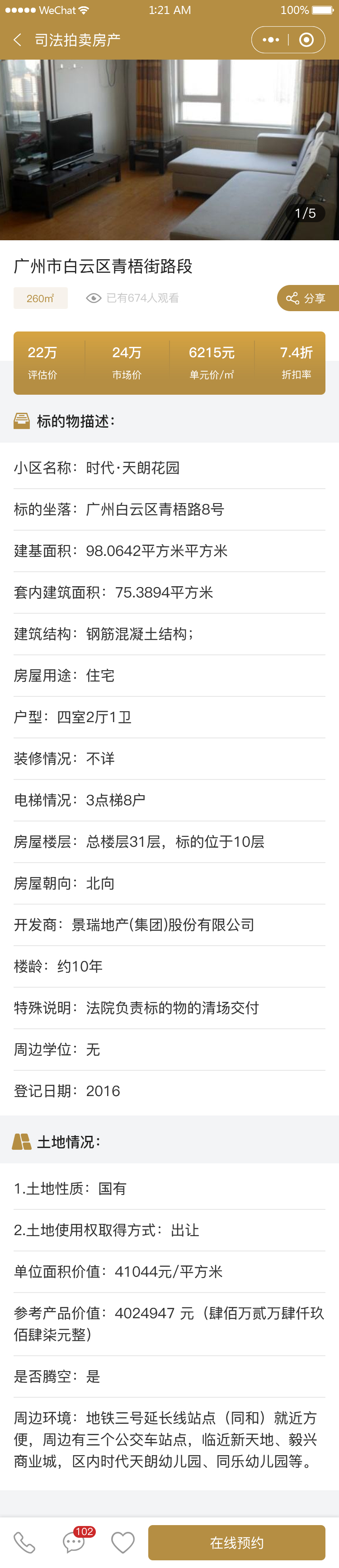Viewport: 339px width, 1568px height.
Task: Call via the phone icon
Action: [25, 1542]
